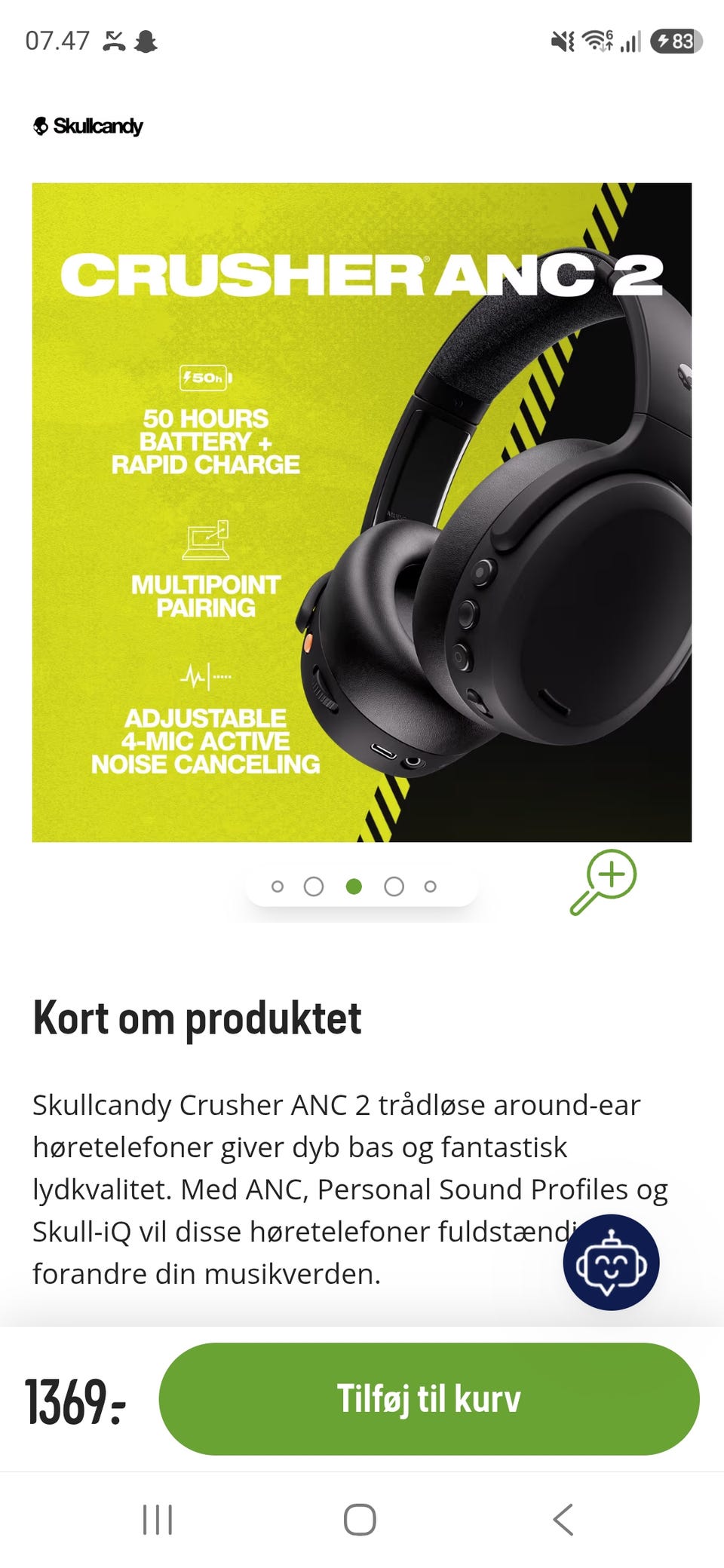Jump to the second carousel image dot
Image resolution: width=724 pixels, height=1568 pixels.
[314, 887]
